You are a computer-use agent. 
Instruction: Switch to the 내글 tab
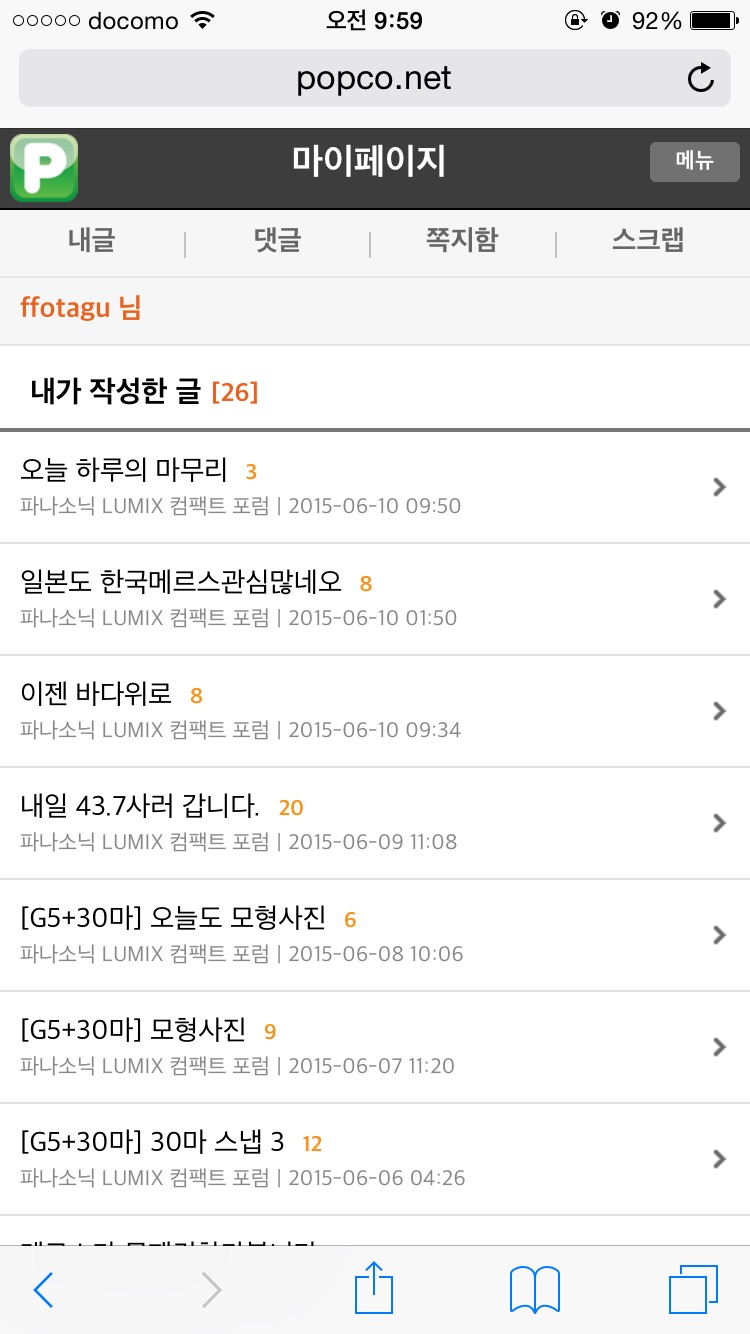tap(91, 241)
